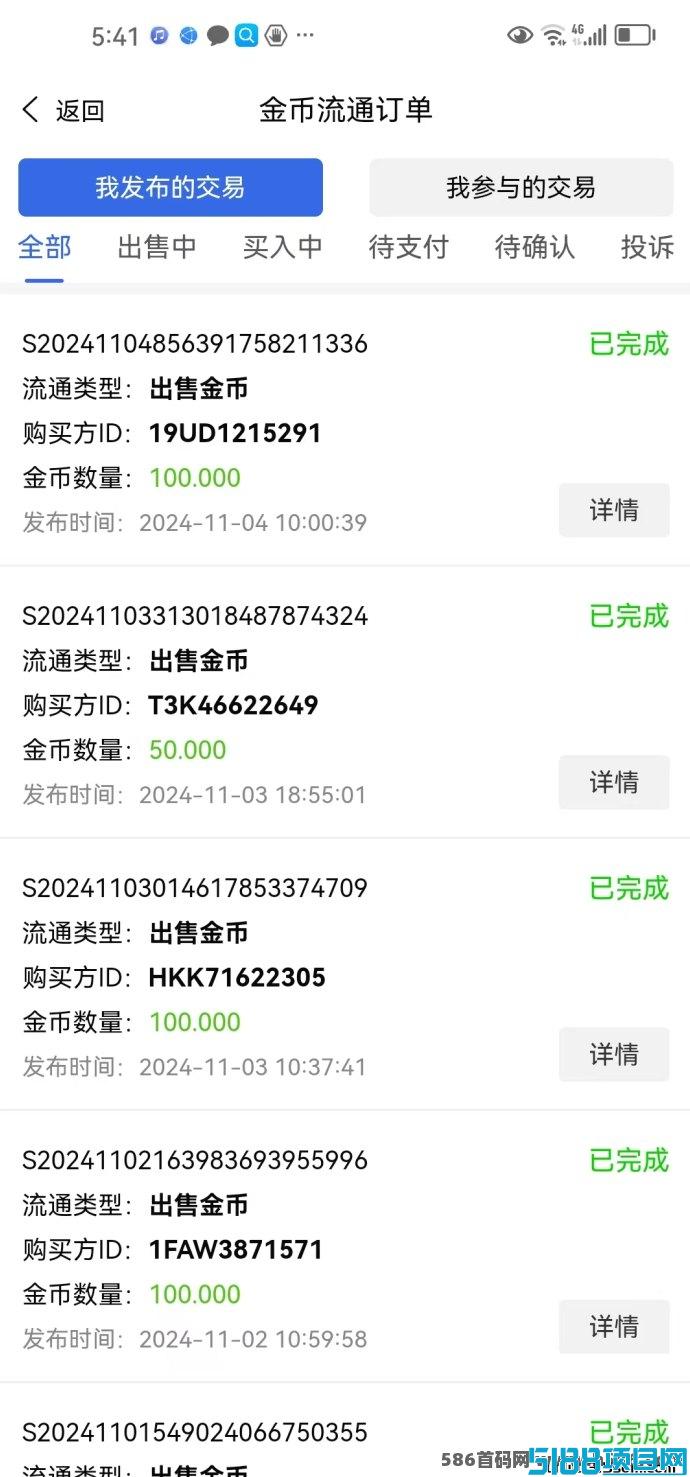Open the 待确认 tab

(x=535, y=248)
